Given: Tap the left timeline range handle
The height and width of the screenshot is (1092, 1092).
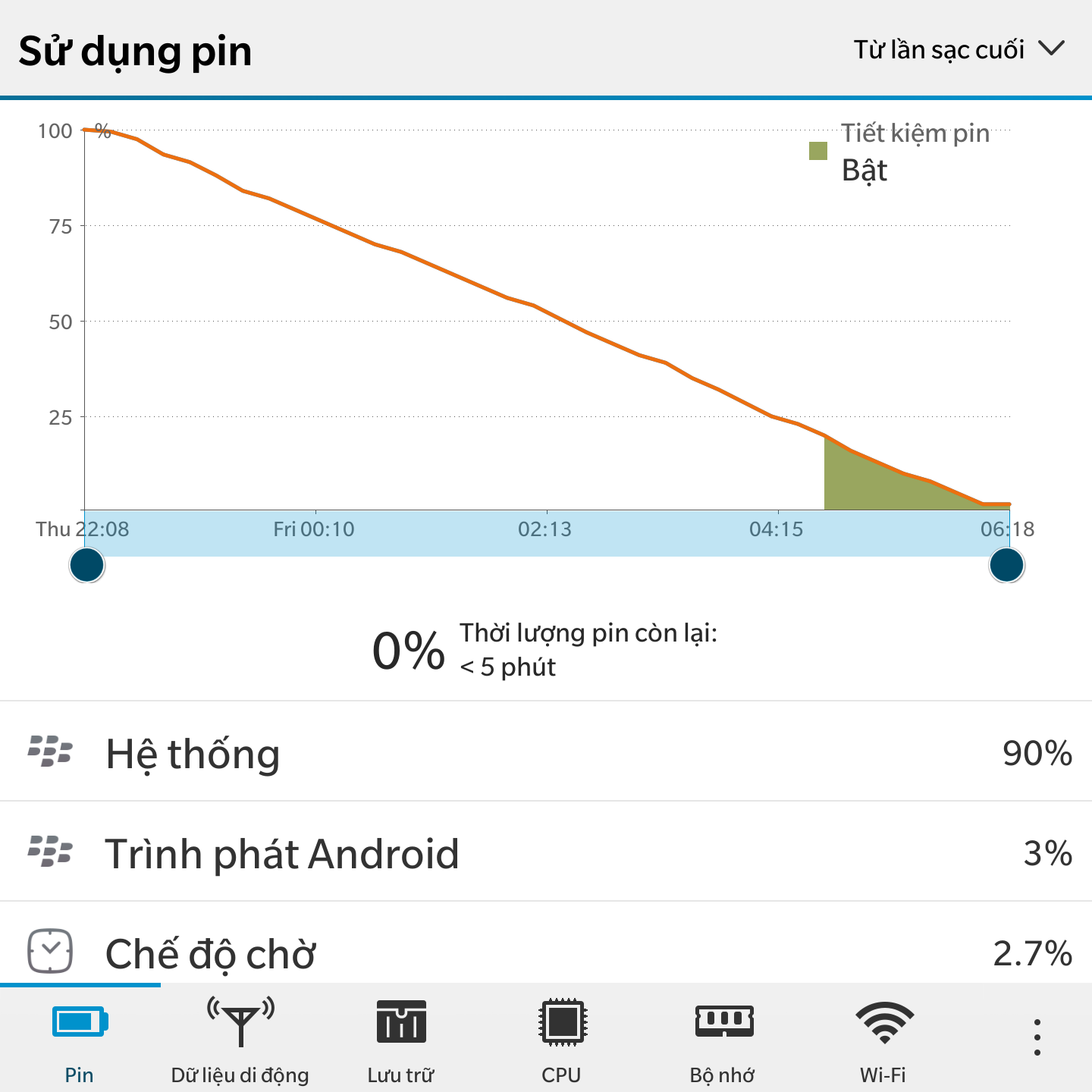Looking at the screenshot, I should (x=87, y=566).
